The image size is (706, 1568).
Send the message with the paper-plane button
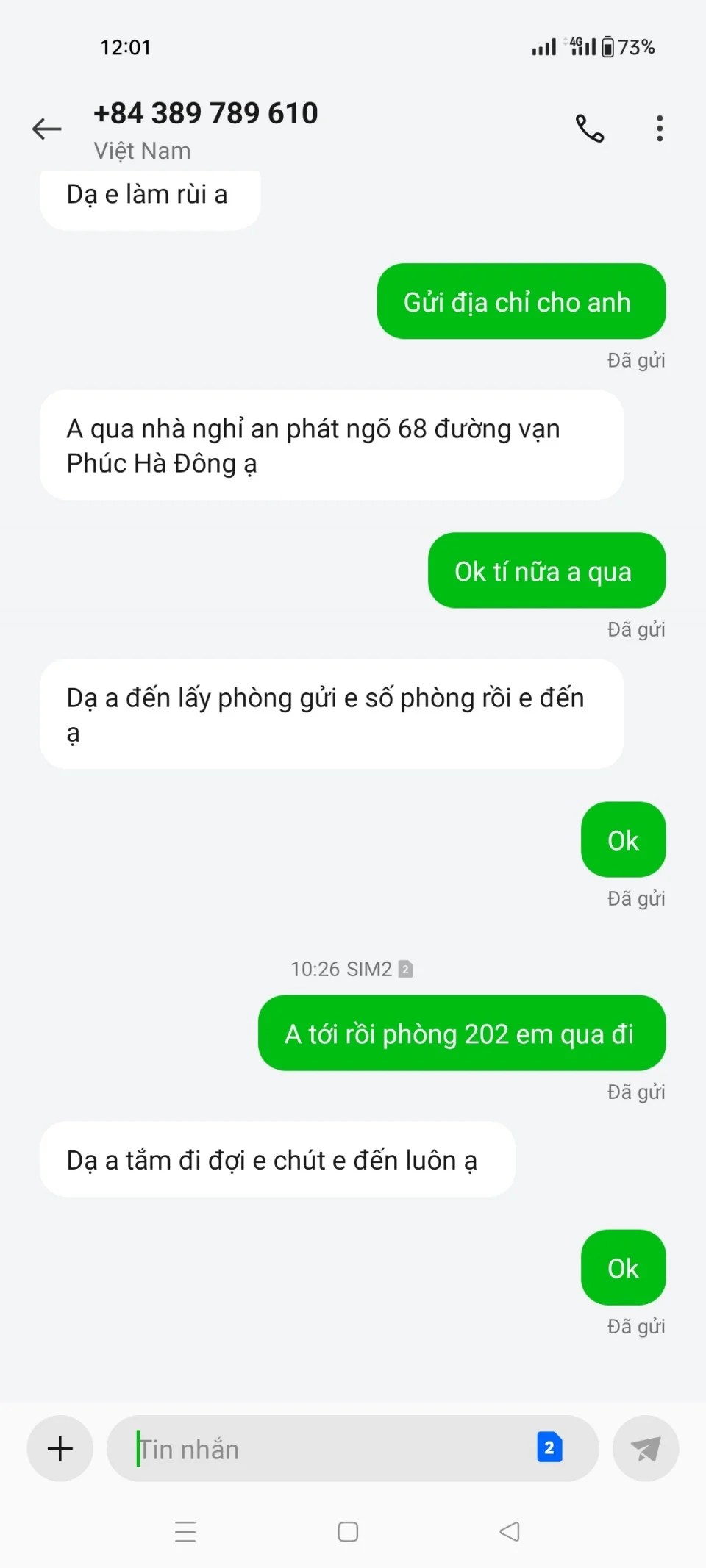tap(645, 1448)
